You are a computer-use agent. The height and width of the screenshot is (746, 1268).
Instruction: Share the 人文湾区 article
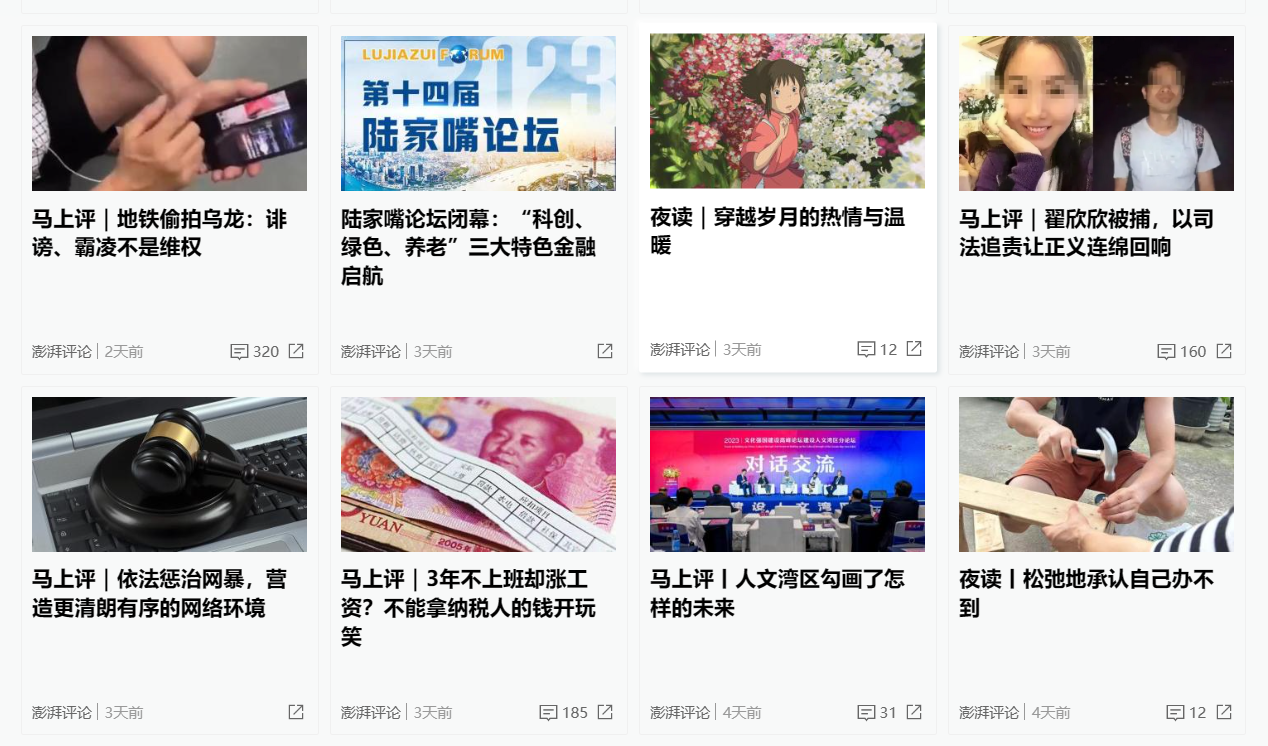914,712
